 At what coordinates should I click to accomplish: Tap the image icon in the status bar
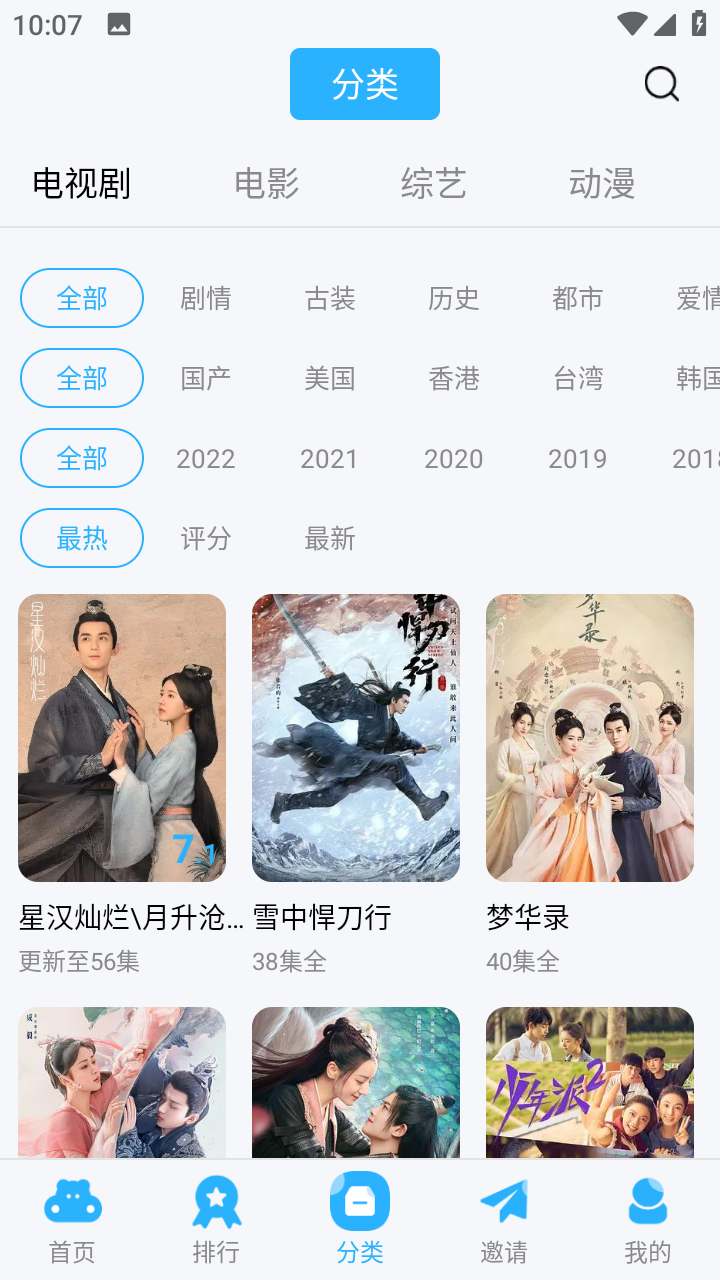120,22
